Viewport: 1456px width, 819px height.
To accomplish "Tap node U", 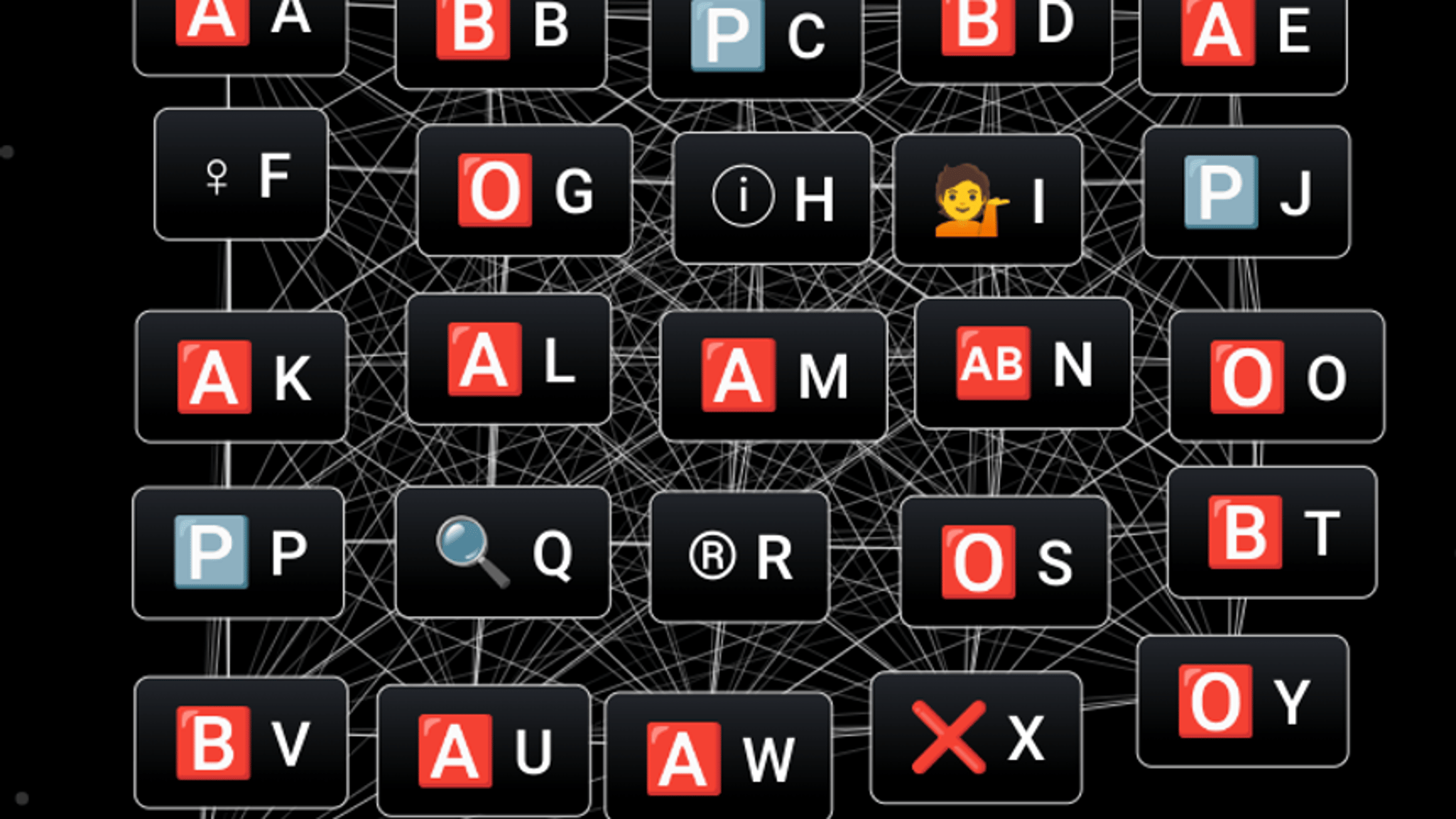I will coord(483,751).
